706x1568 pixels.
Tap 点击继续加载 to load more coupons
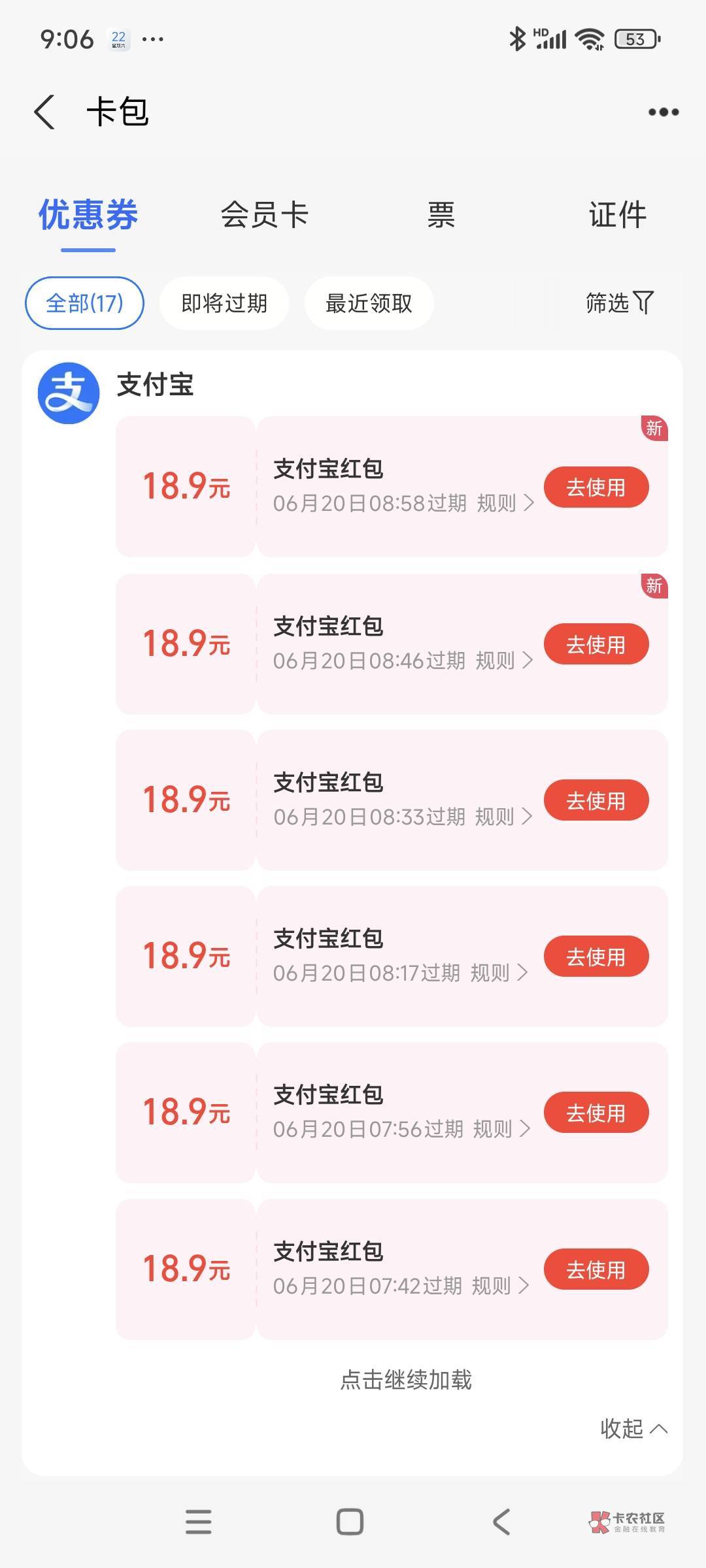click(x=406, y=1380)
